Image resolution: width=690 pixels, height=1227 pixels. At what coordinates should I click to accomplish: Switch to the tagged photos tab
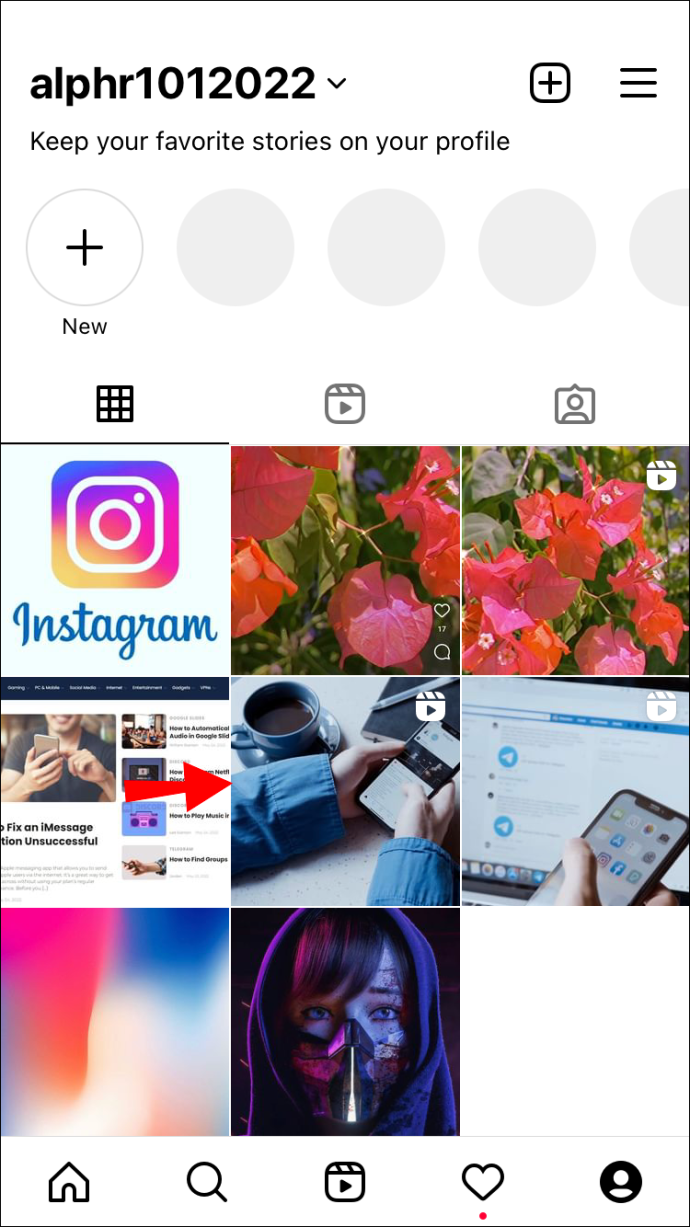(x=575, y=404)
